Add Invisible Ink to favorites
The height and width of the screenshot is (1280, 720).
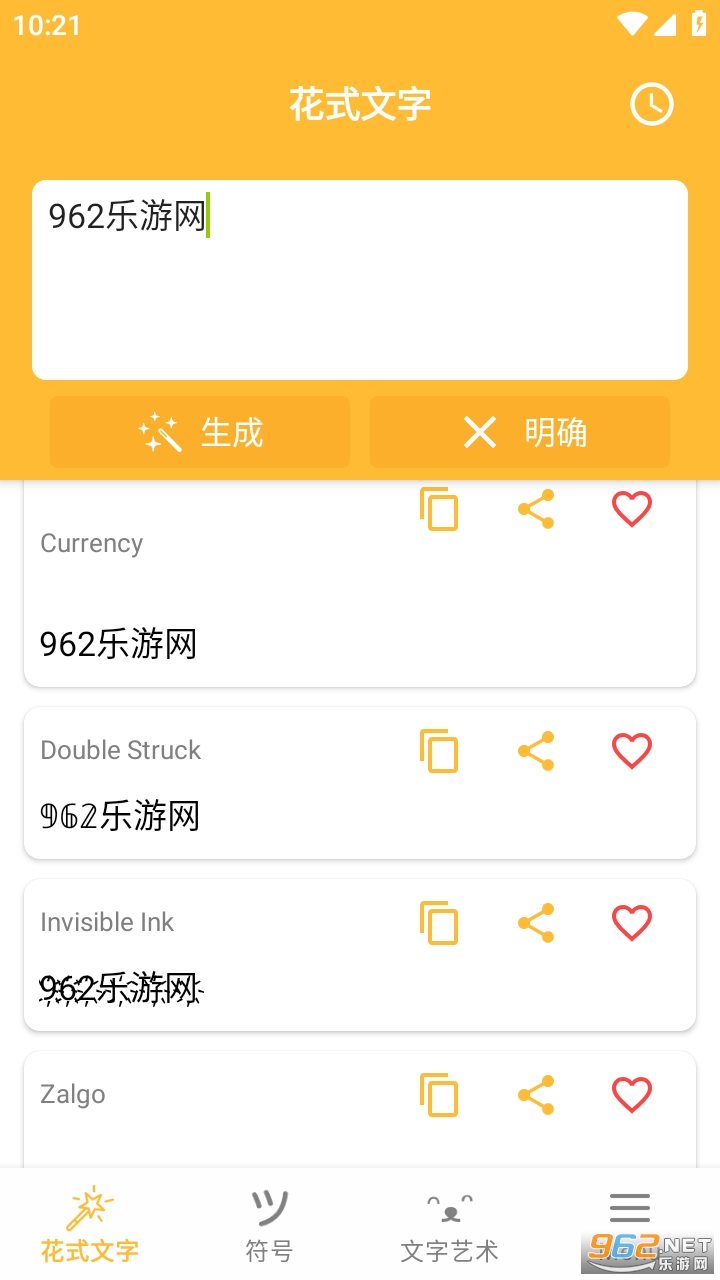(632, 923)
